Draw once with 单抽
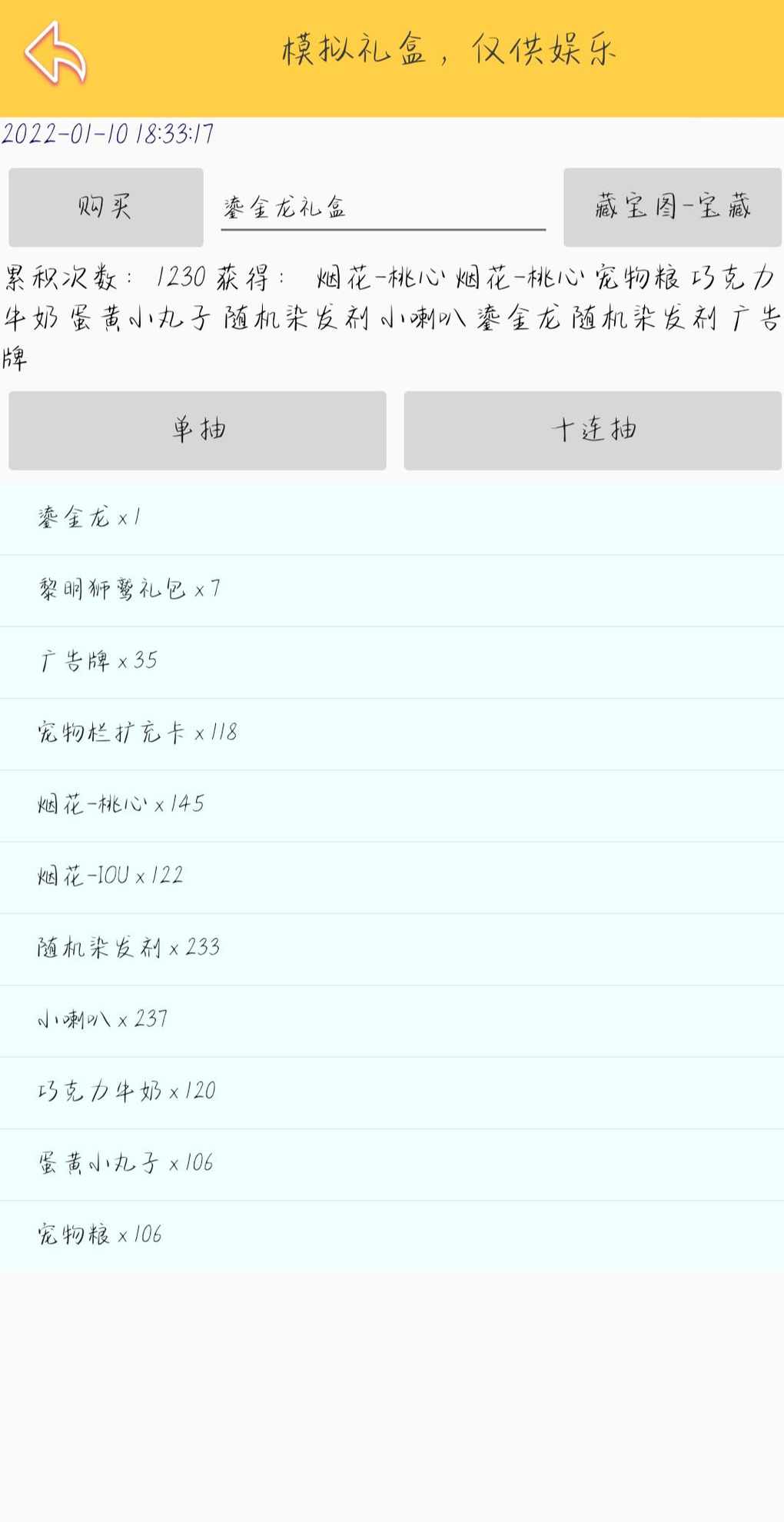 tap(198, 430)
